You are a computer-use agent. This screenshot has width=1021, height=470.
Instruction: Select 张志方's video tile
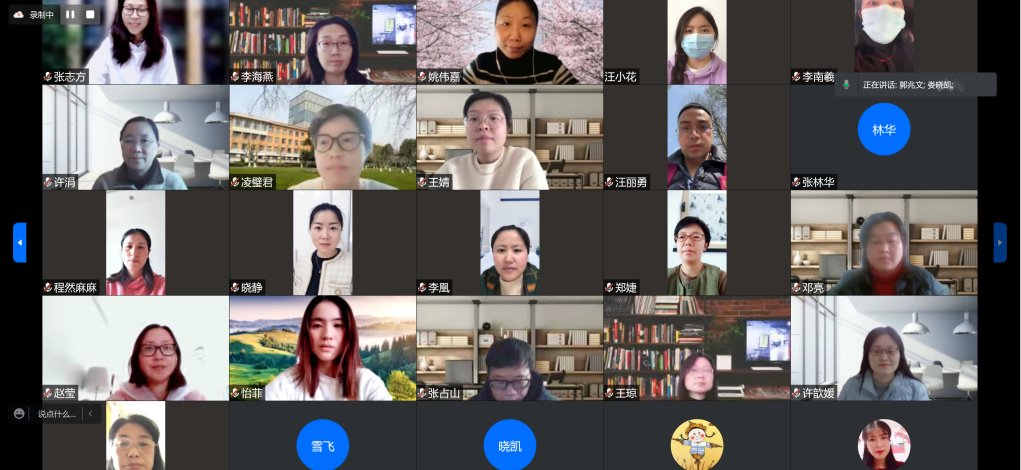pyautogui.click(x=135, y=42)
